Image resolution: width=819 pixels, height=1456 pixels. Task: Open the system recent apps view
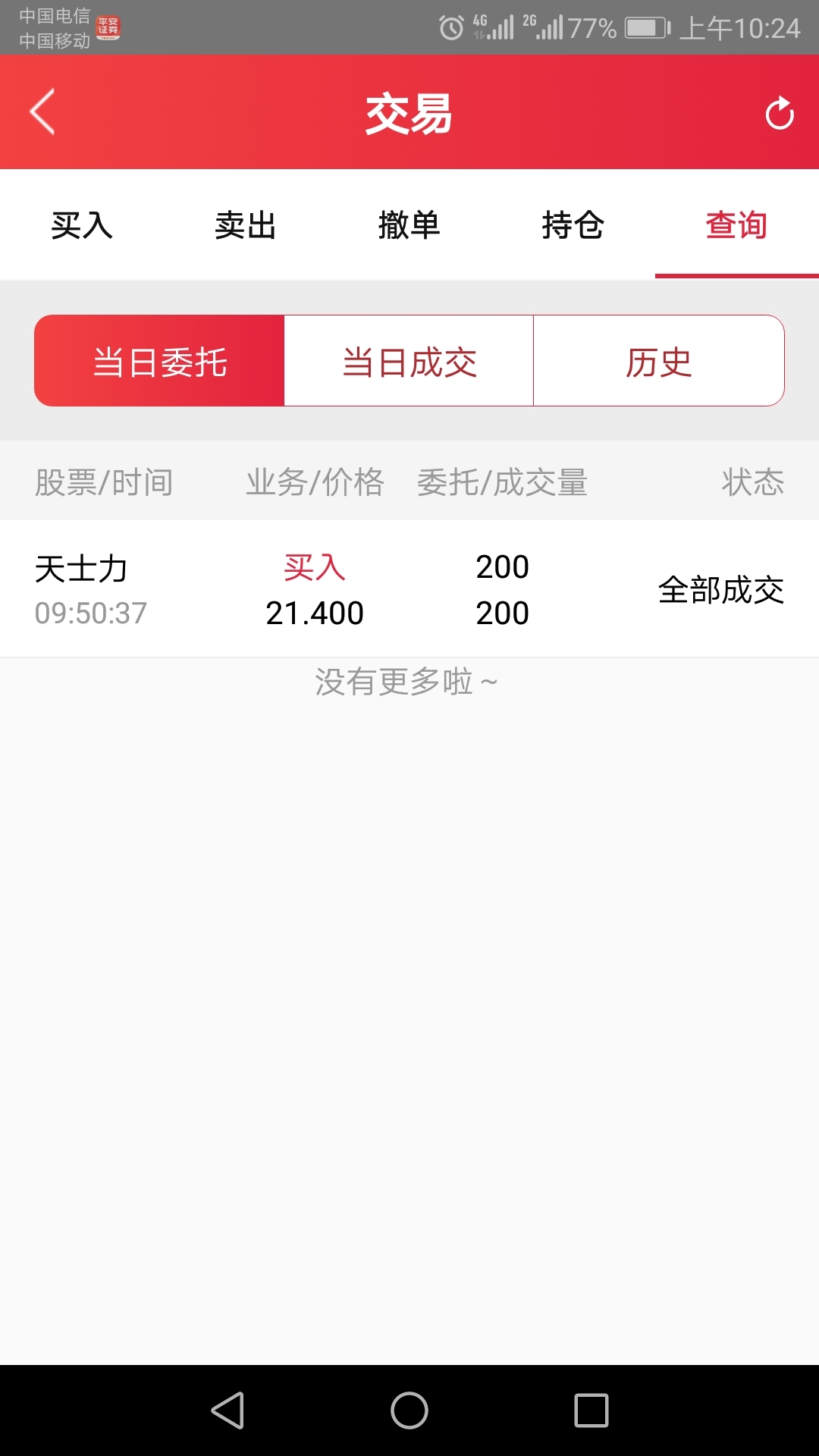click(x=591, y=1410)
